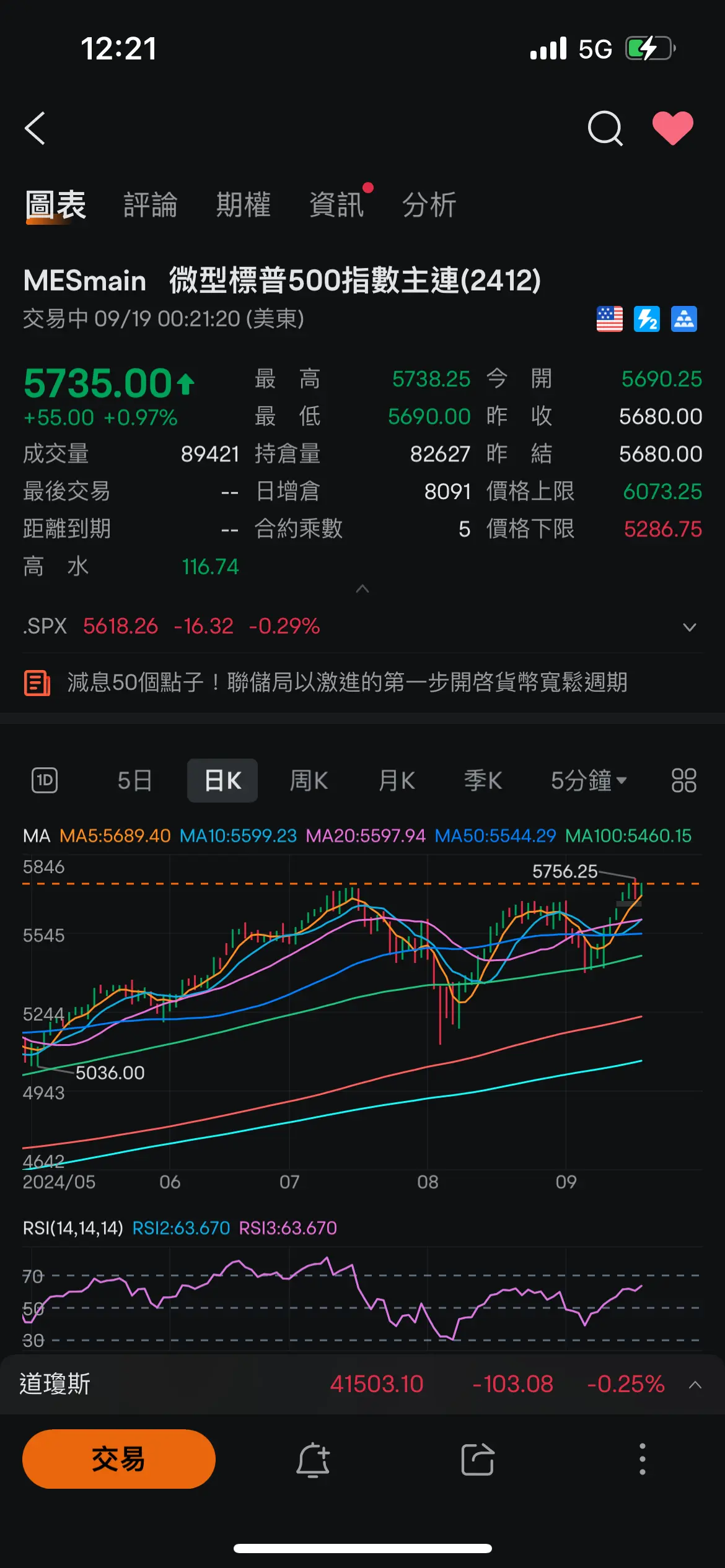The width and height of the screenshot is (725, 1568).
Task: Switch the chart to 5日
Action: (x=134, y=780)
